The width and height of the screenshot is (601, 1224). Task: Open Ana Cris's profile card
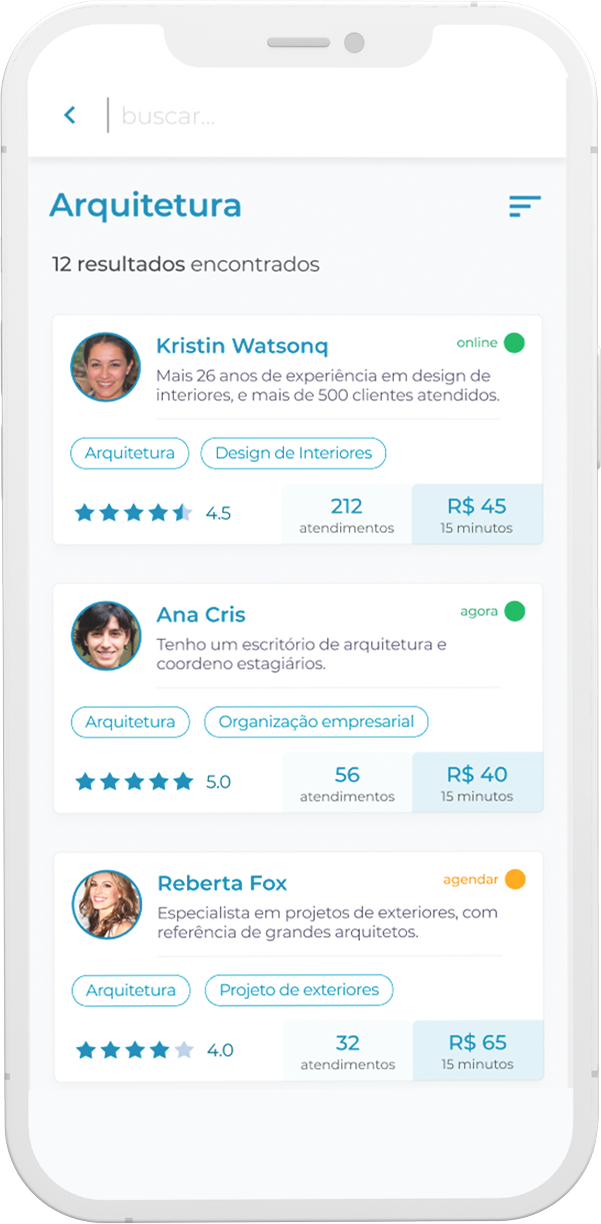coord(298,698)
